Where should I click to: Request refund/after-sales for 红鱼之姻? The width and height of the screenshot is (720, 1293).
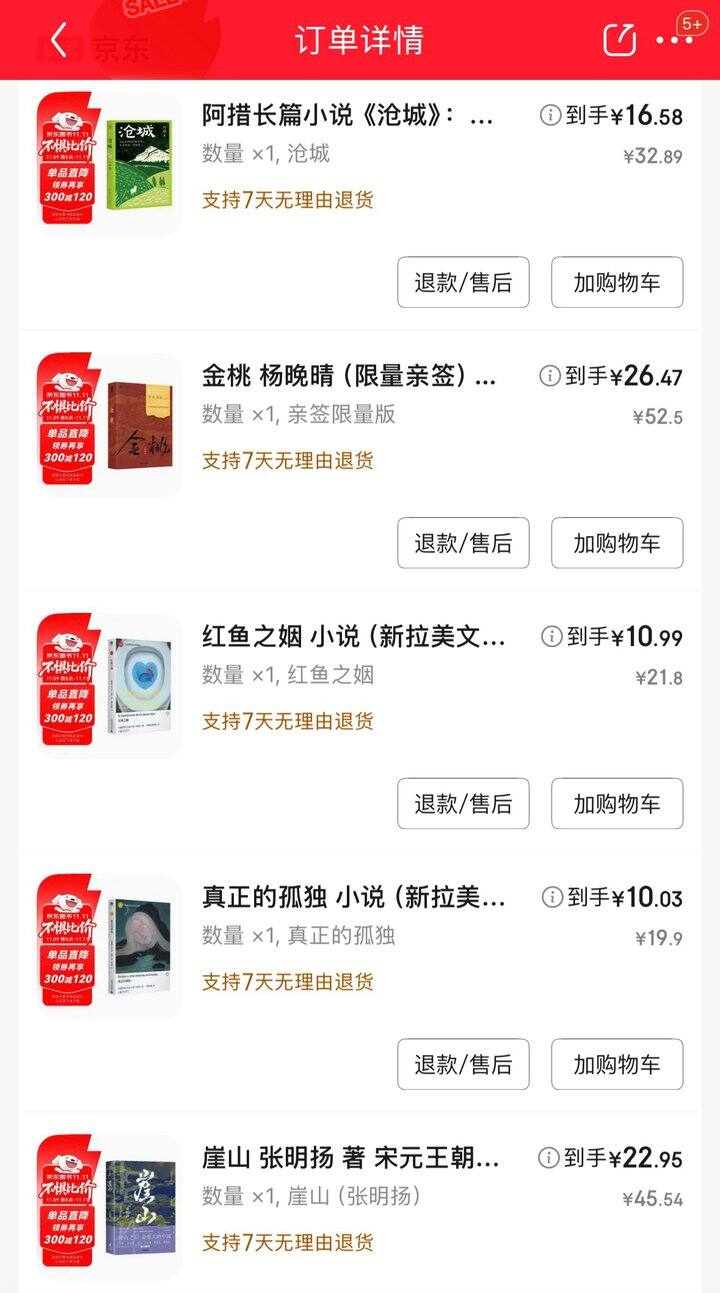463,803
